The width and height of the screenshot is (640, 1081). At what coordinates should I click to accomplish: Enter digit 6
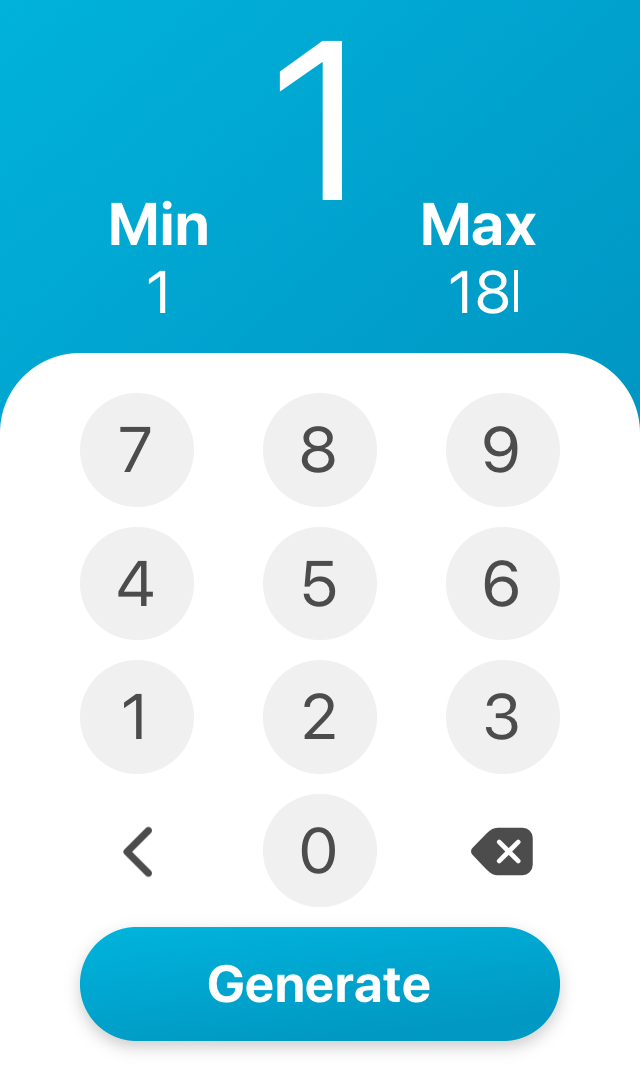502,584
